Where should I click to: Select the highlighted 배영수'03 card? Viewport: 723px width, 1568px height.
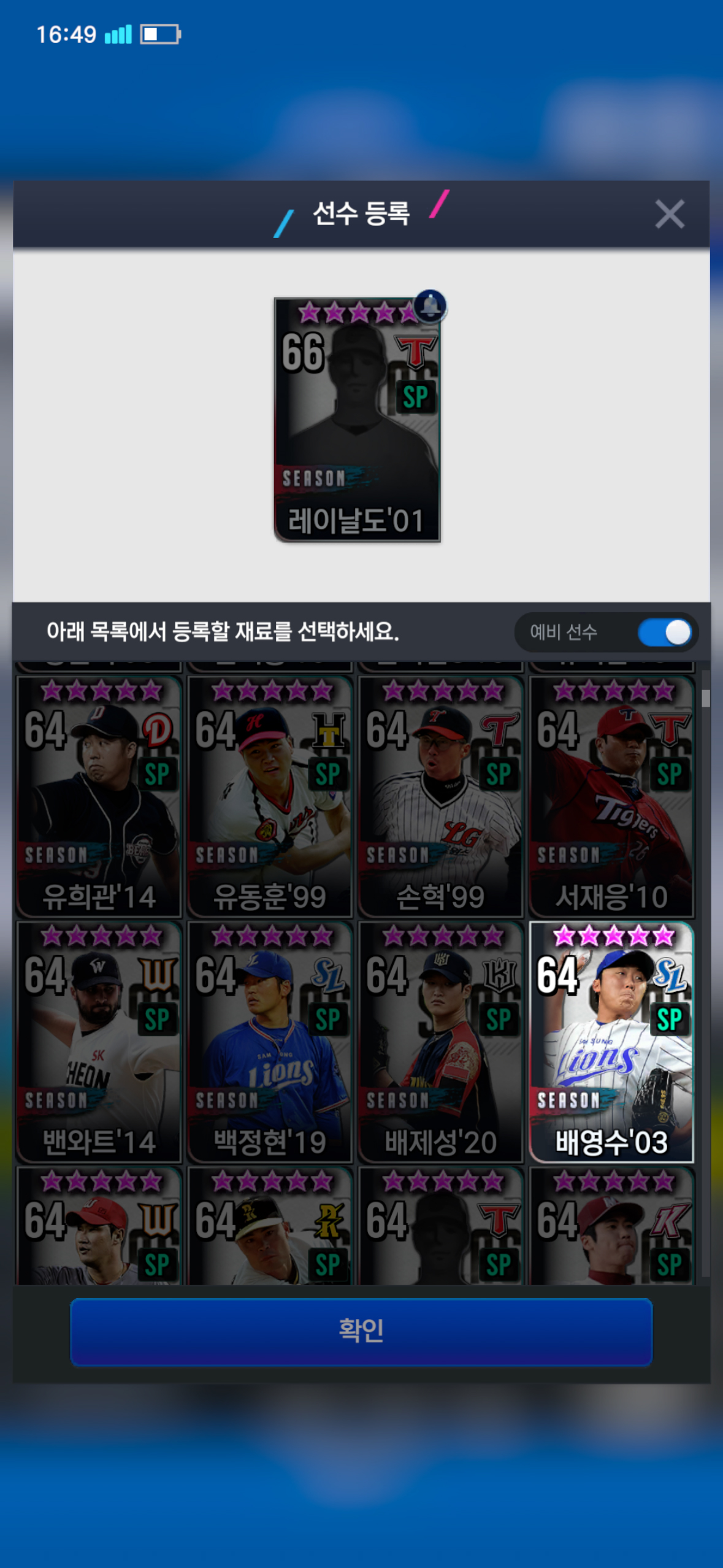[x=611, y=1042]
